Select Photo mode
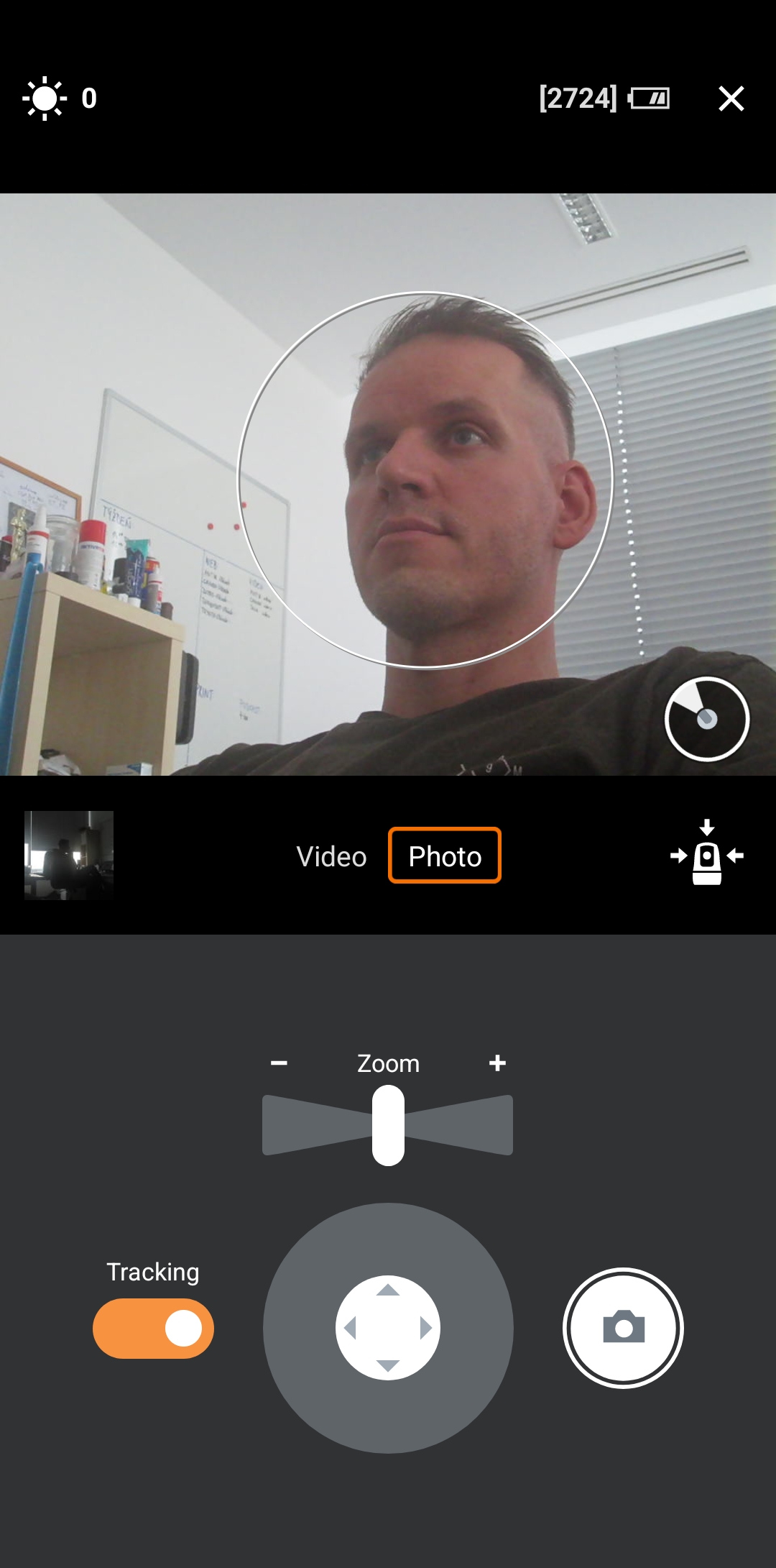This screenshot has width=776, height=1568. pos(445,856)
